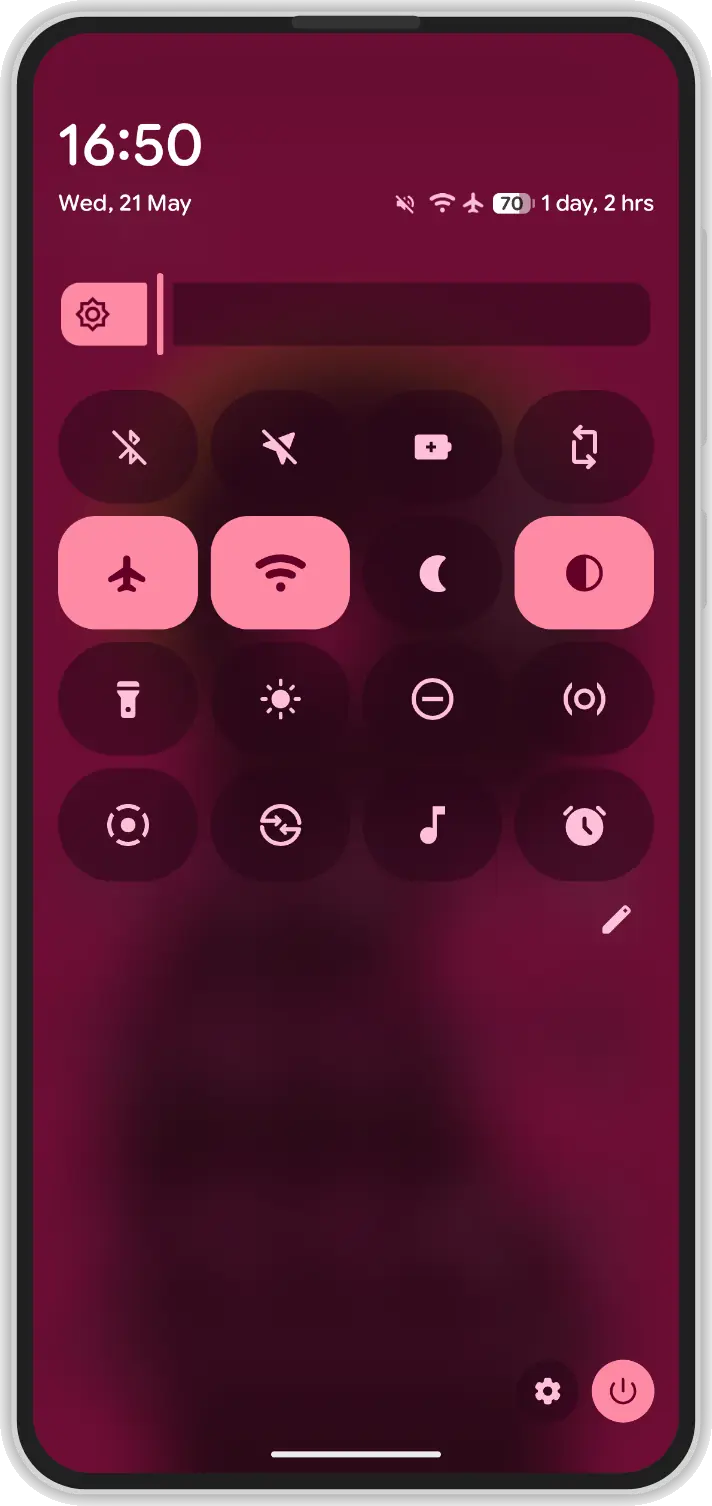Switch on the flashlight
This screenshot has width=712, height=1506.
pos(128,699)
